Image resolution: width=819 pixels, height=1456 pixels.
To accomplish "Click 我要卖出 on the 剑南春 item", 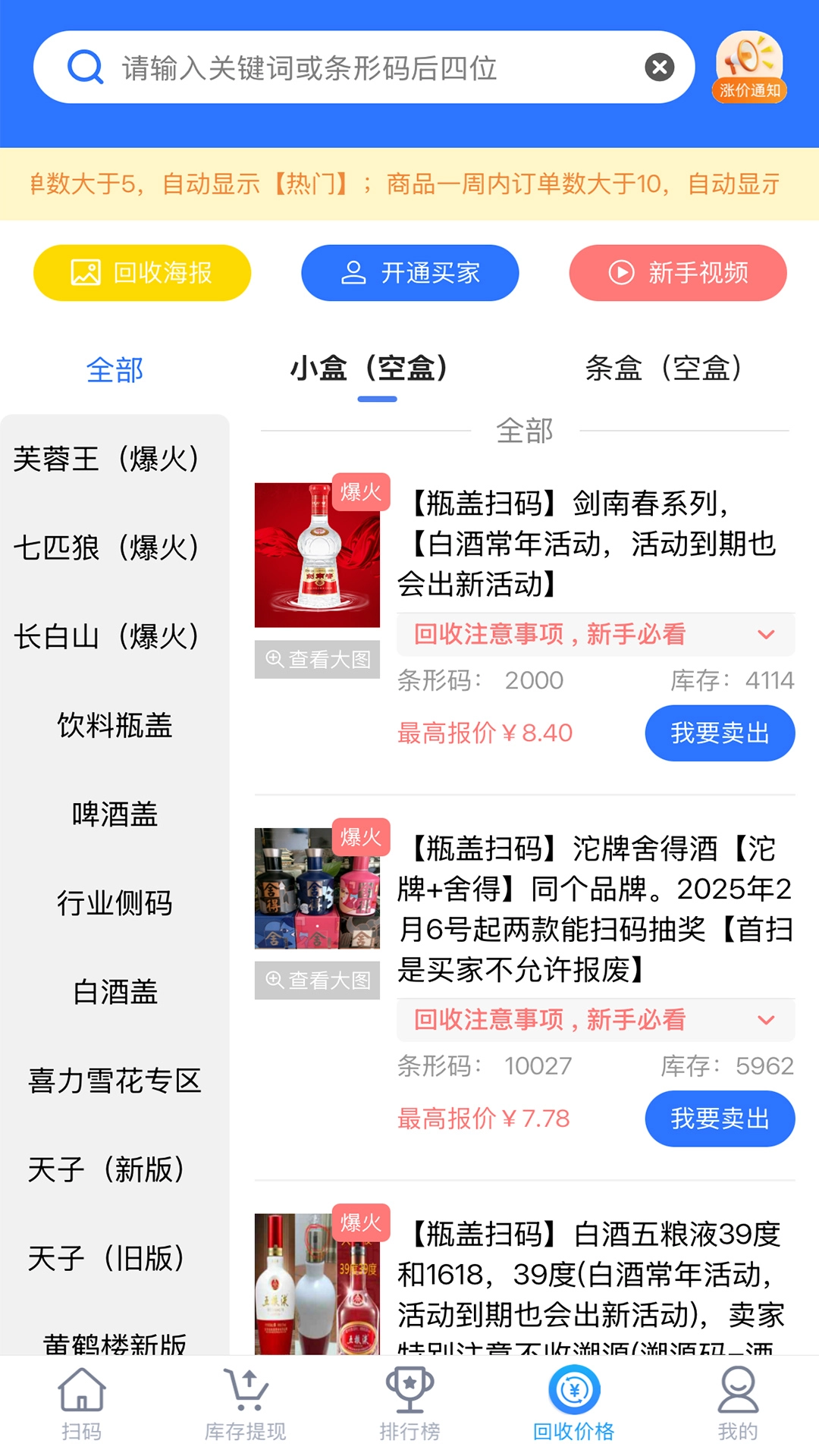I will 719,733.
